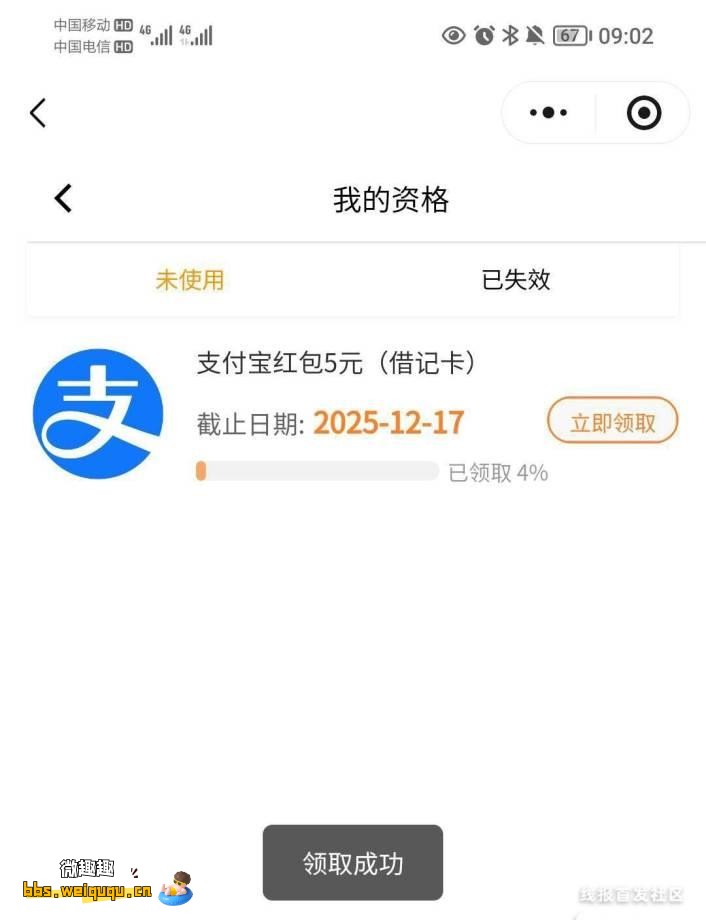Go back with the top-left arrow
This screenshot has width=706, height=920.
click(x=38, y=113)
